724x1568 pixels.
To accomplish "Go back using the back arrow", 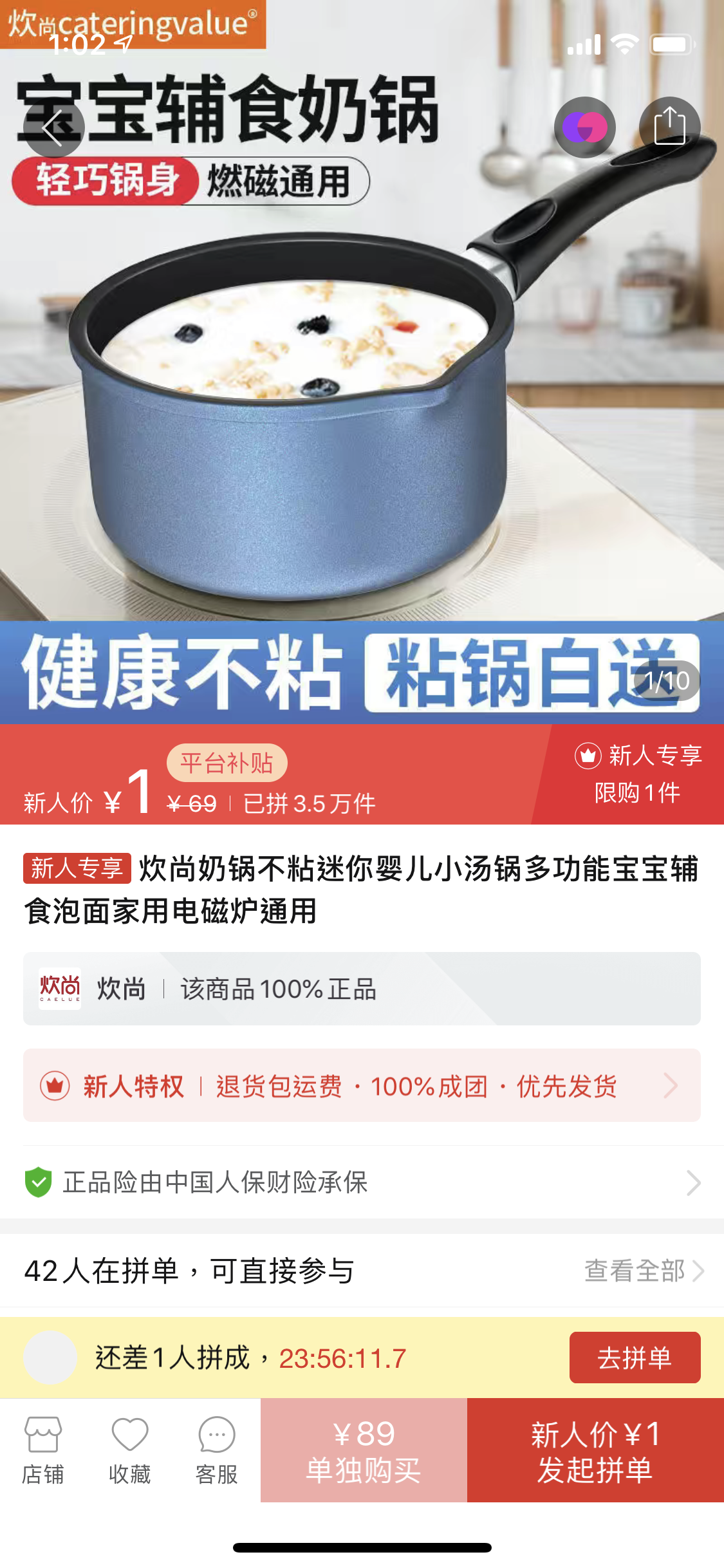I will pos(54,127).
